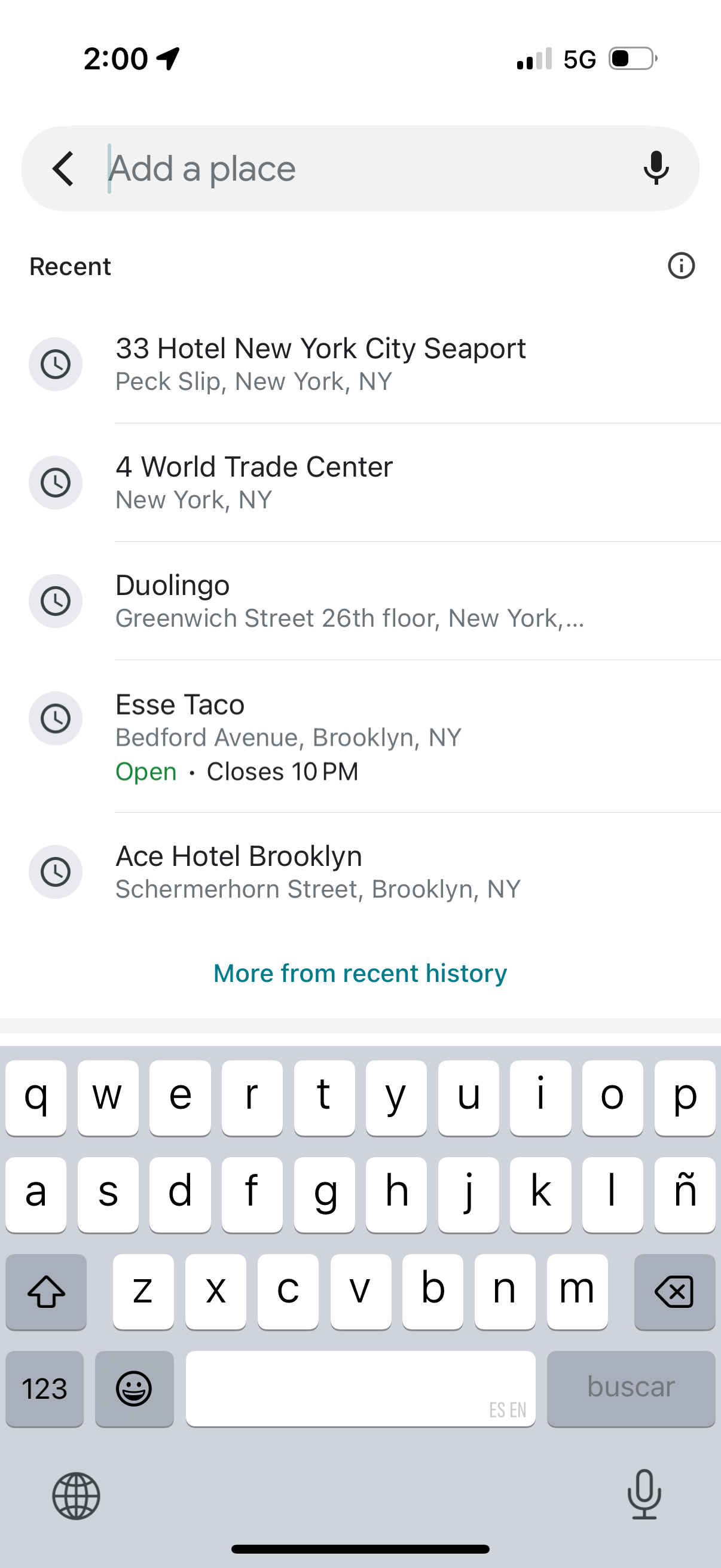Tap the clock icon beside Duolingo
The width and height of the screenshot is (721, 1568).
(x=56, y=601)
